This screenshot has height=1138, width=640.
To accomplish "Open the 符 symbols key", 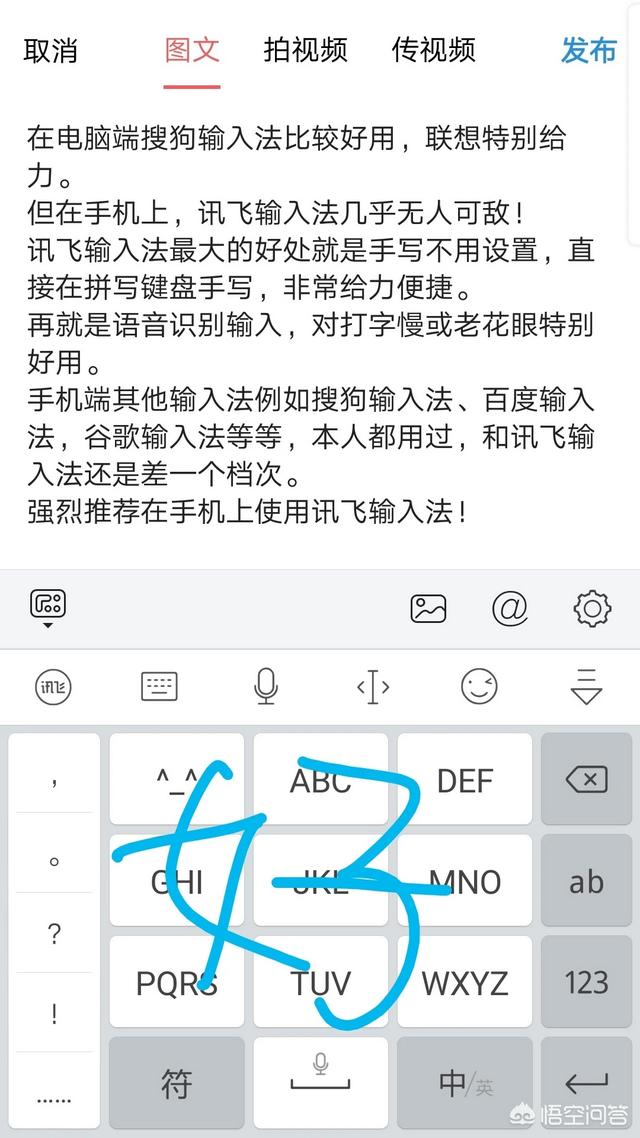I will 177,1084.
